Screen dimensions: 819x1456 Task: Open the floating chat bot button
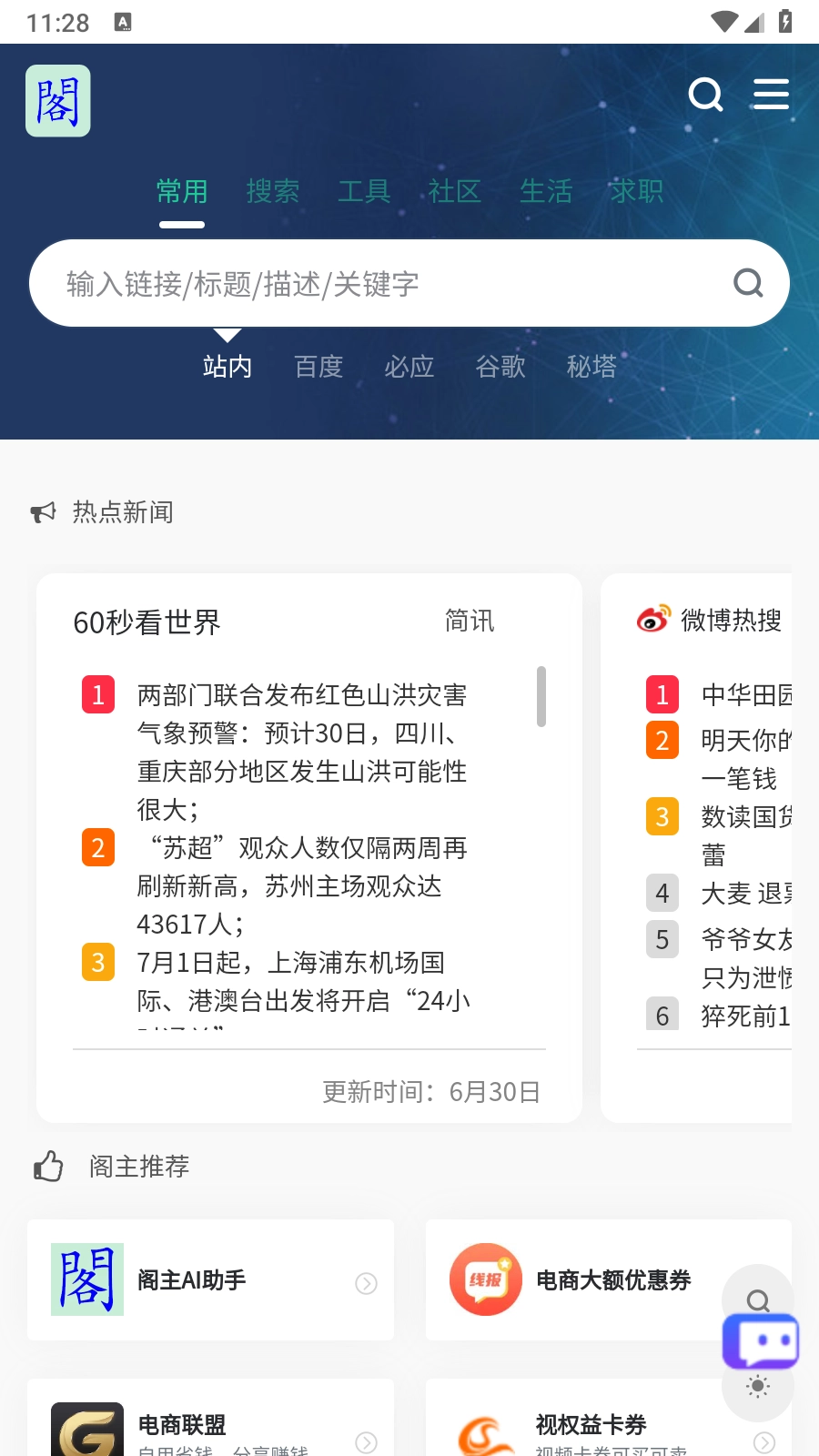coord(761,1341)
